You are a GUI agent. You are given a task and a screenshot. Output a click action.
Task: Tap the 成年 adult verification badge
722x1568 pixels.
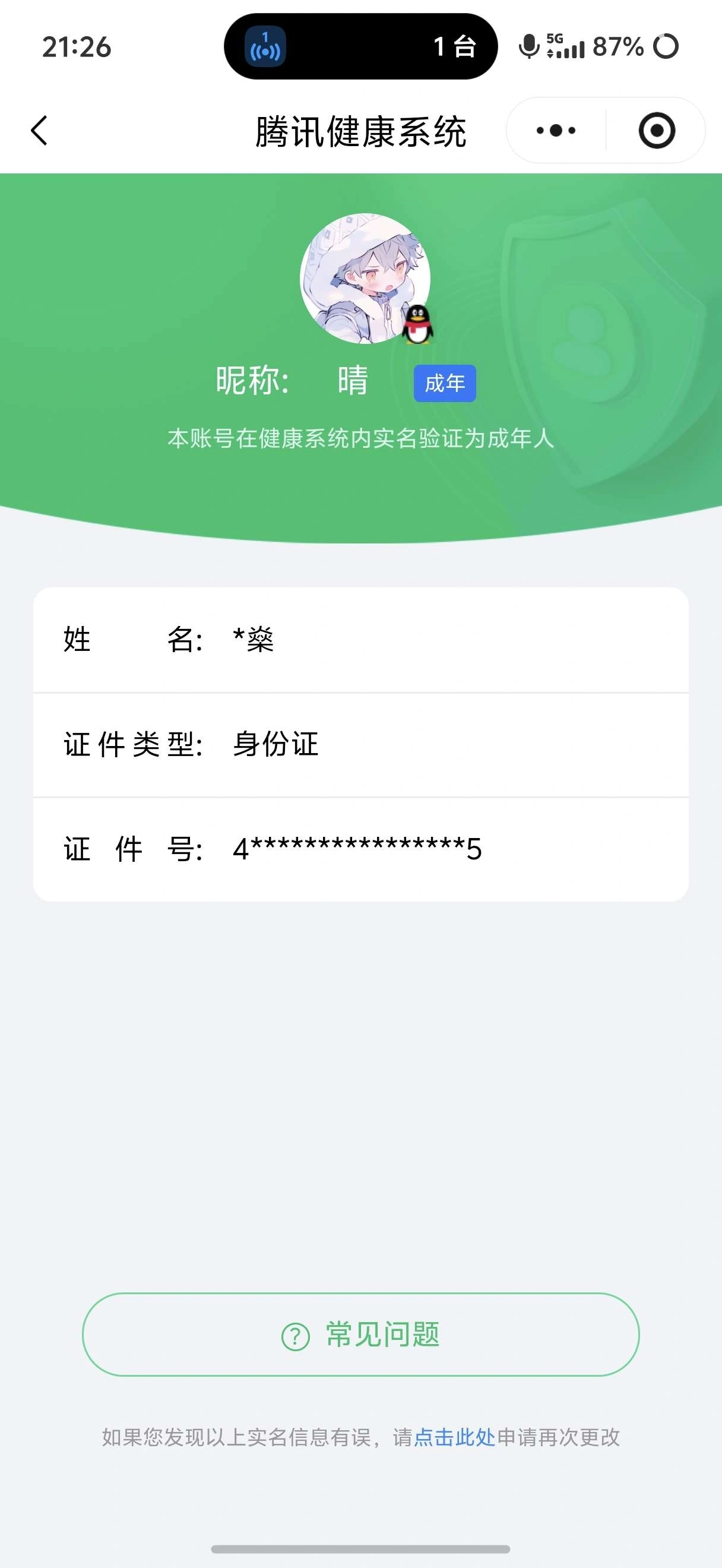tap(444, 382)
